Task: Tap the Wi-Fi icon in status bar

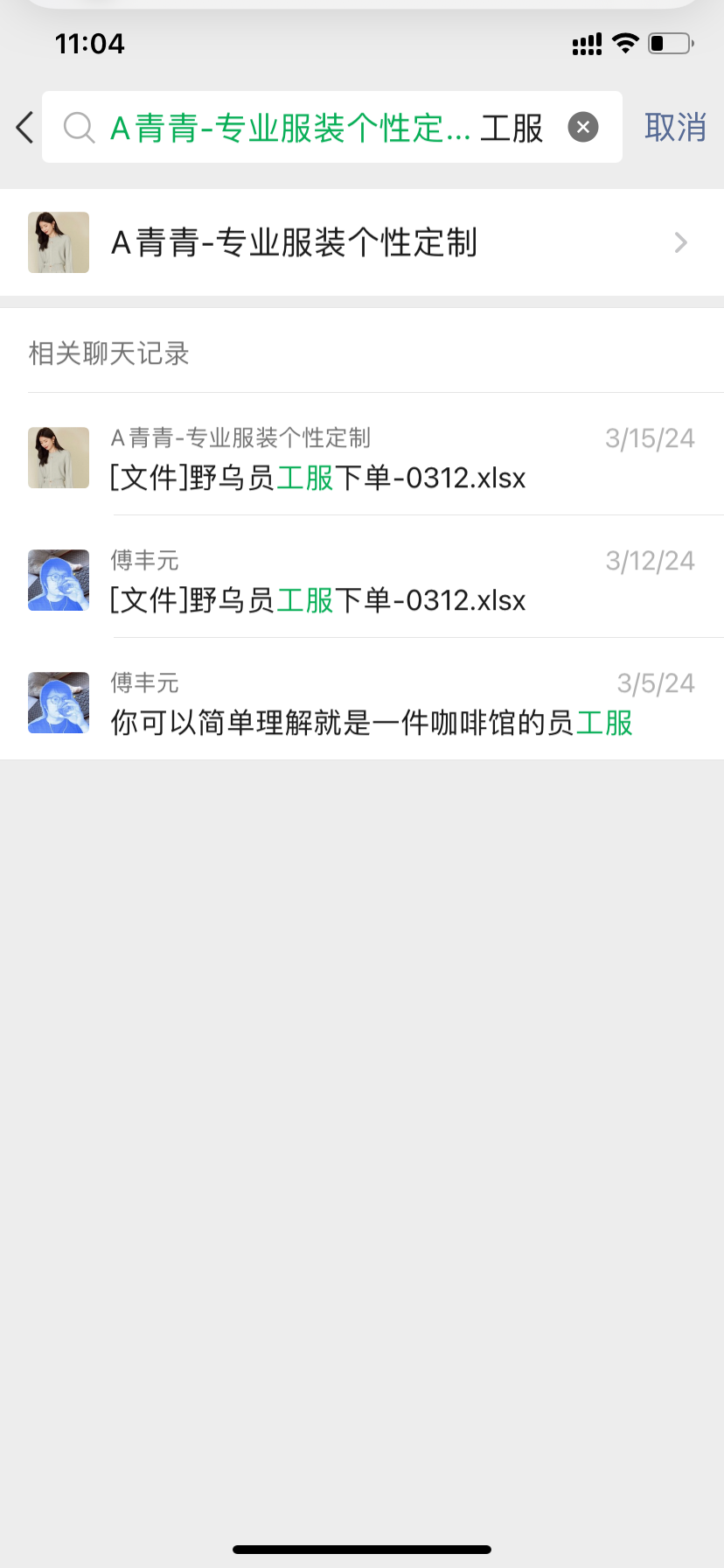Action: [x=627, y=42]
